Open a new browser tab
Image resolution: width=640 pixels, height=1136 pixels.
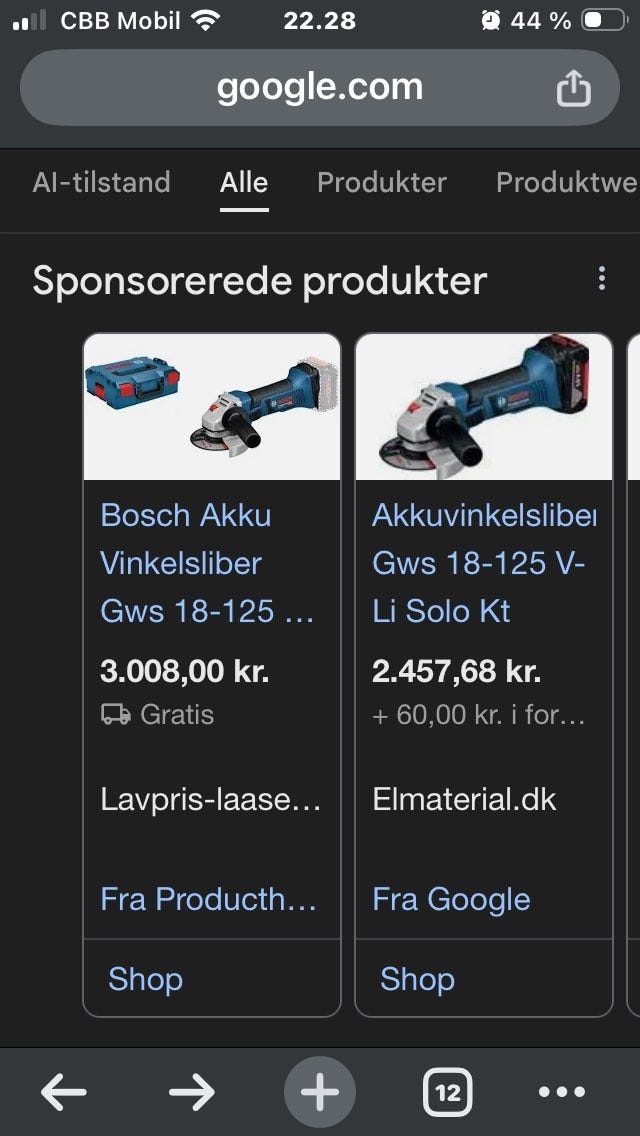pyautogui.click(x=320, y=1092)
